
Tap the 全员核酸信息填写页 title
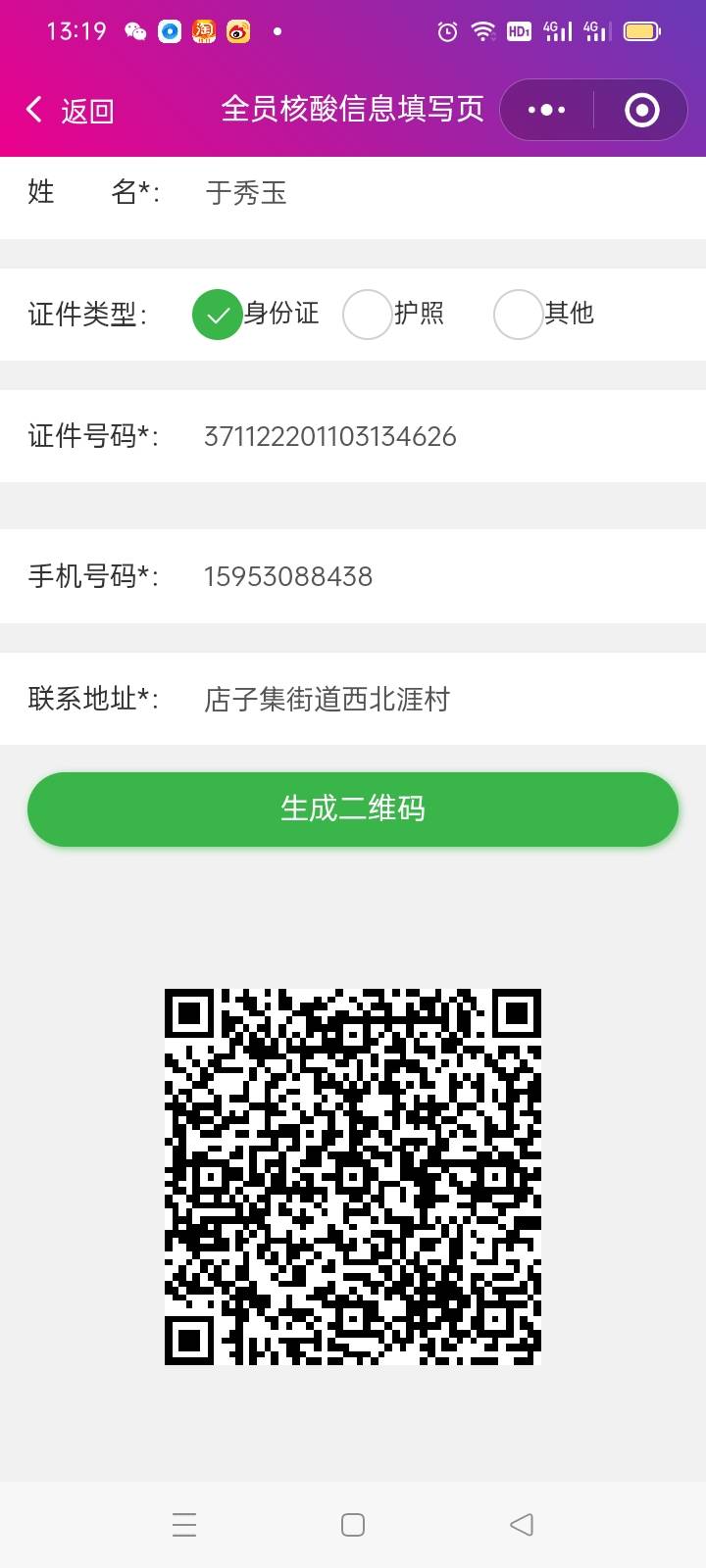353,110
